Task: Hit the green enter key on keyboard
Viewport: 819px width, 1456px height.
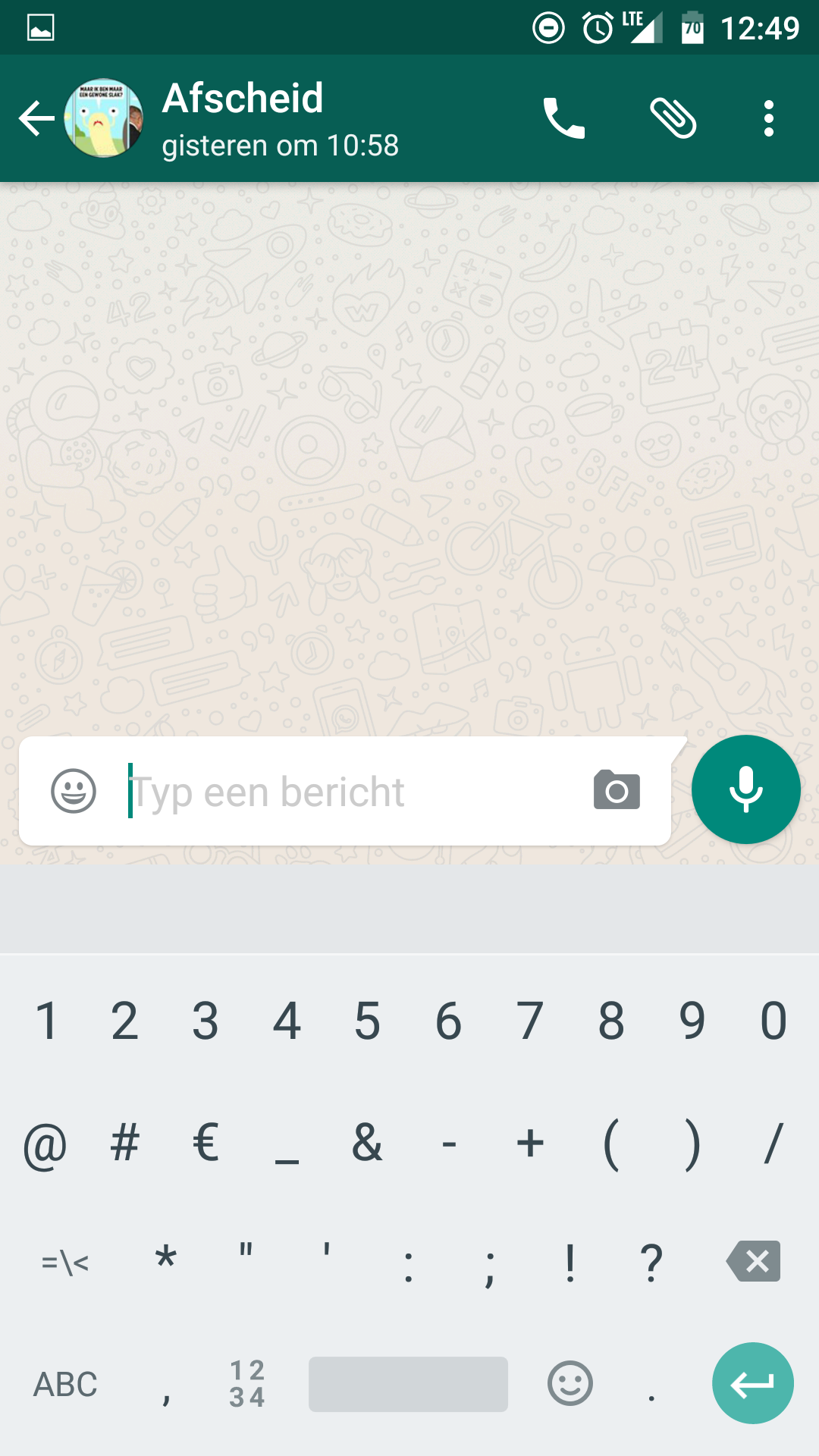Action: [753, 1383]
